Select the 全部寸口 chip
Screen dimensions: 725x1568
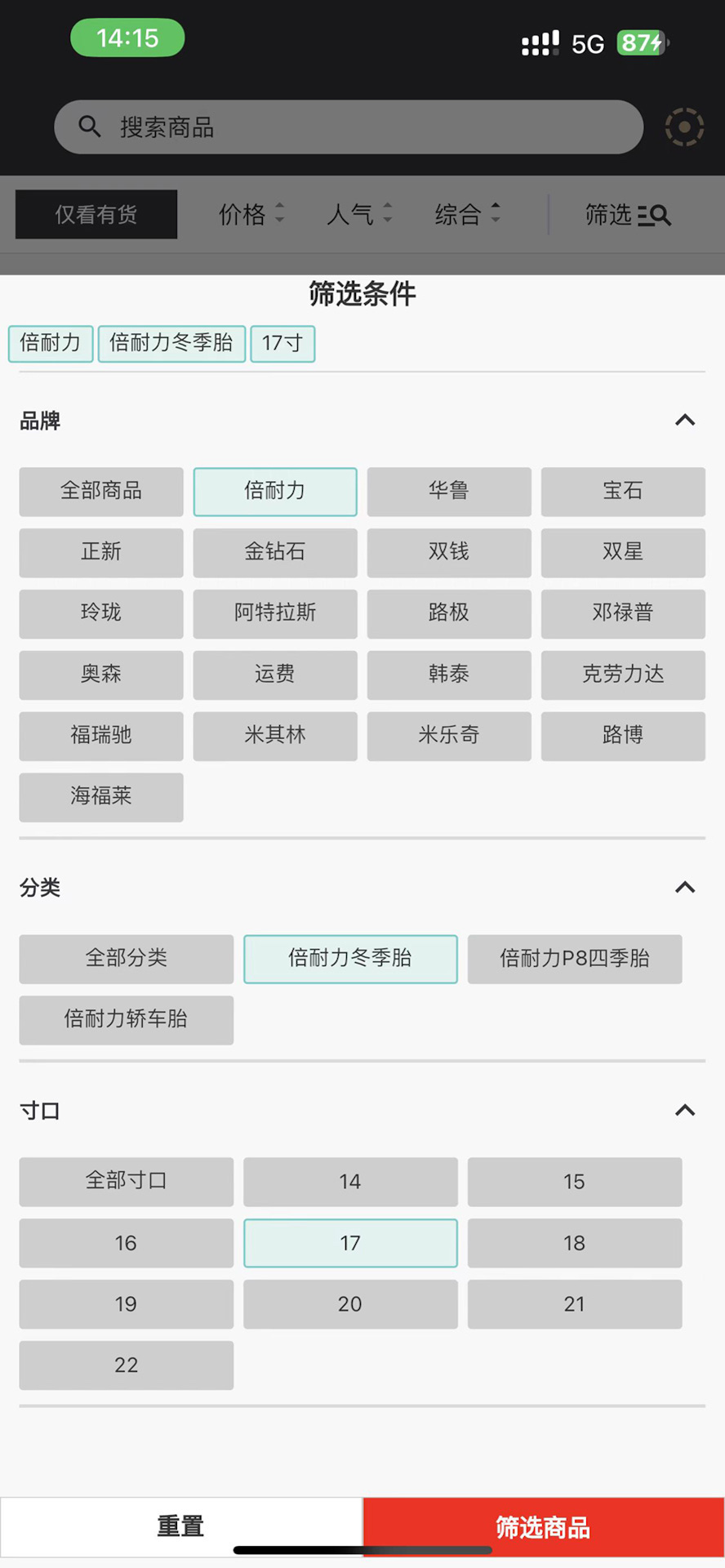tap(126, 1181)
